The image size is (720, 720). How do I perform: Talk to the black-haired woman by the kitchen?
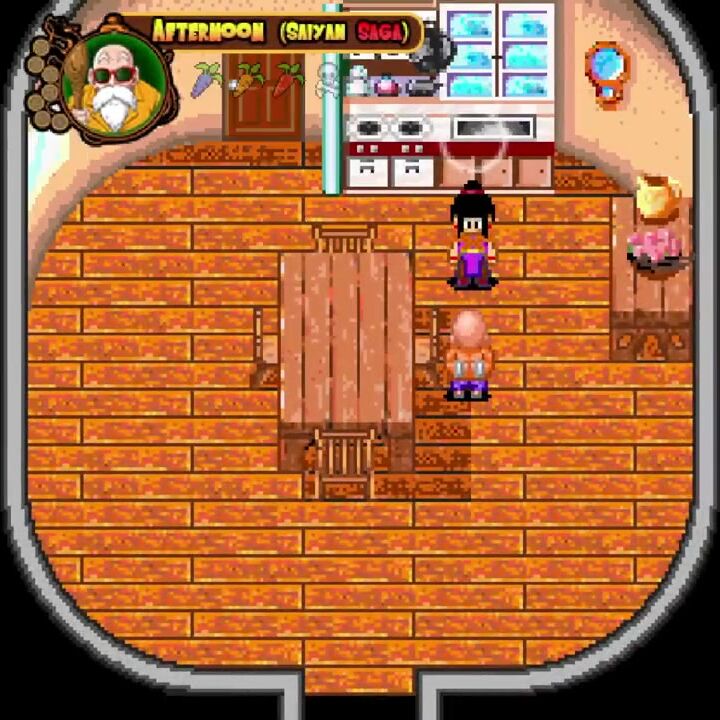[472, 240]
